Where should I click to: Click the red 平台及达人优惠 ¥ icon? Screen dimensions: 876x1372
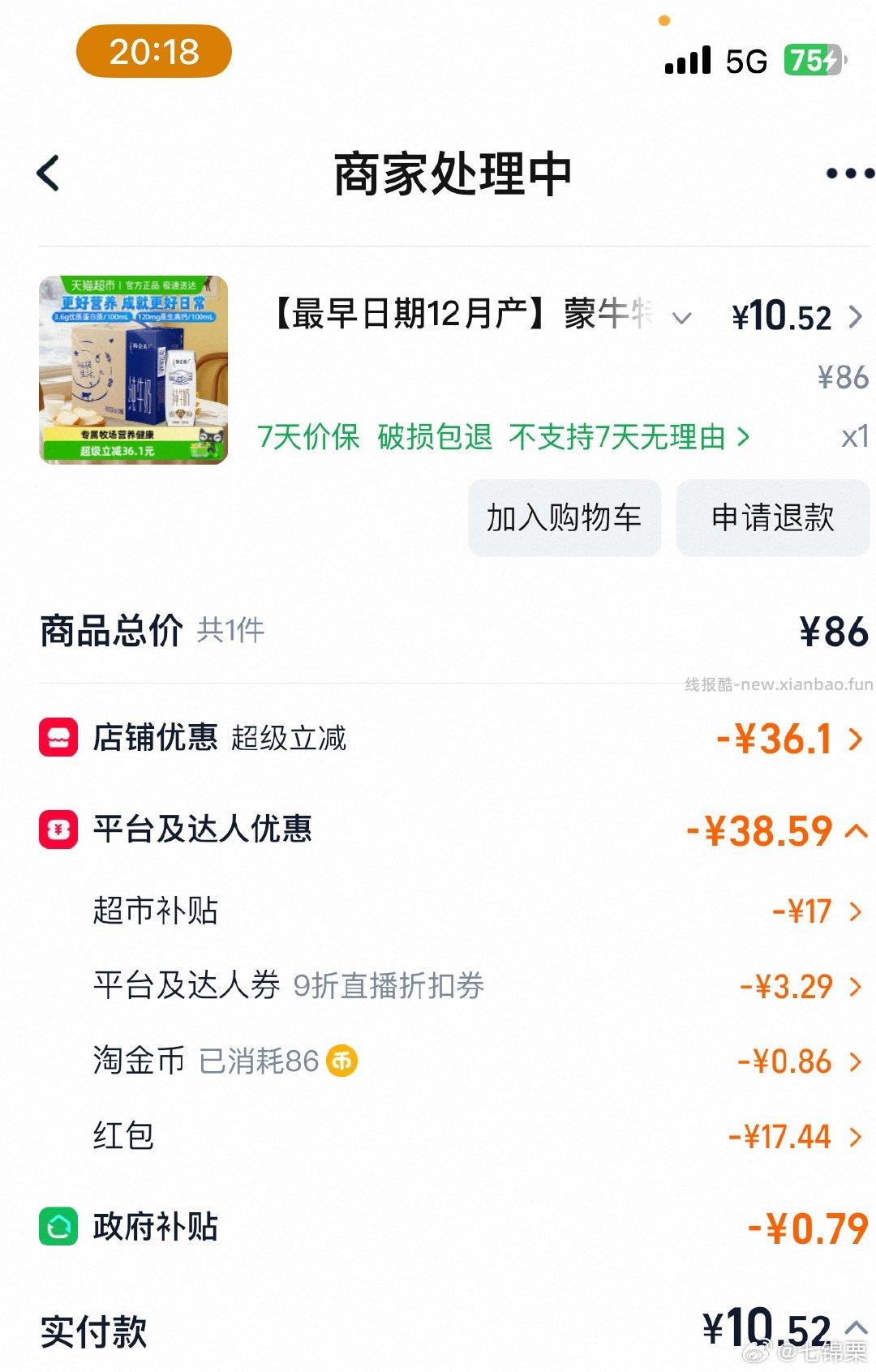[x=57, y=830]
